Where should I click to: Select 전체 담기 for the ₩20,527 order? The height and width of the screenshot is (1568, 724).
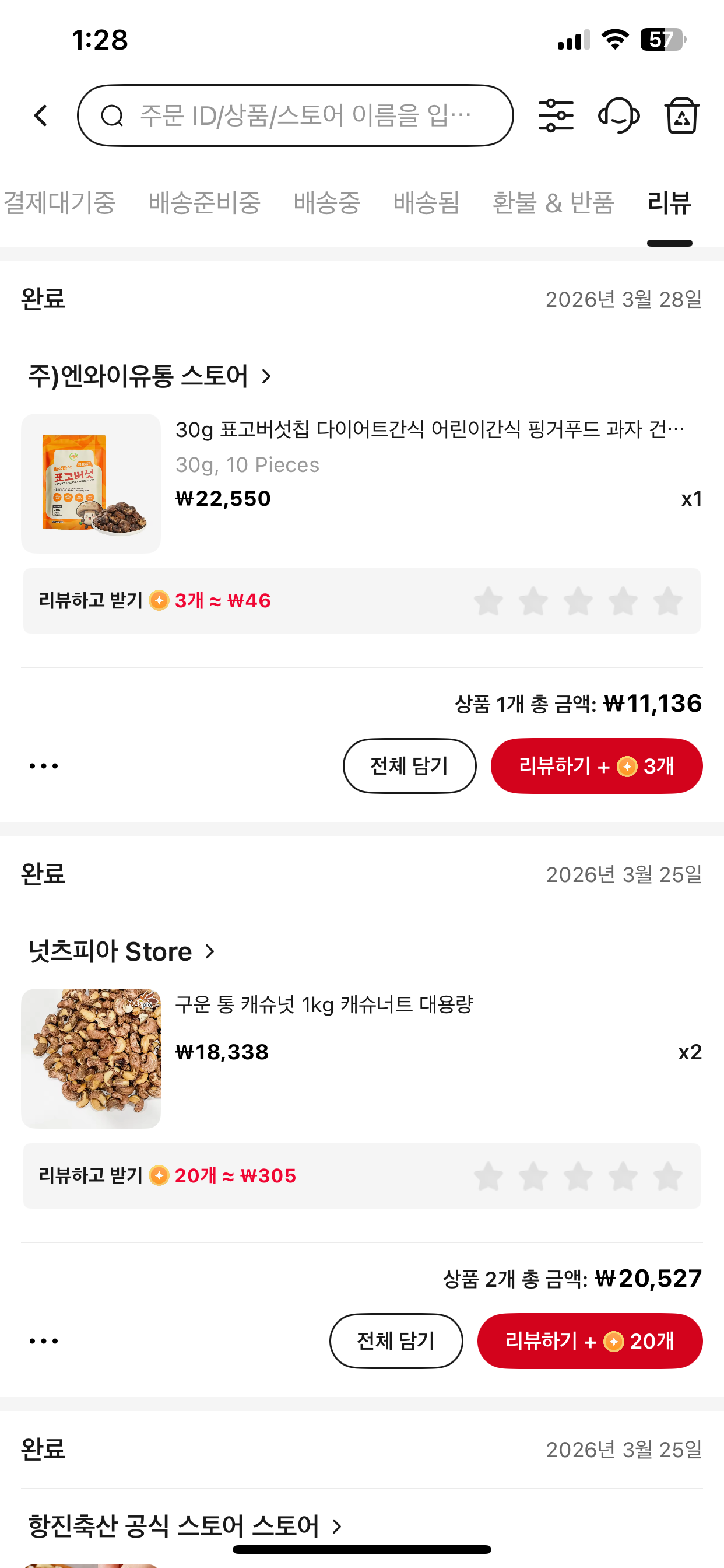pyautogui.click(x=395, y=1341)
